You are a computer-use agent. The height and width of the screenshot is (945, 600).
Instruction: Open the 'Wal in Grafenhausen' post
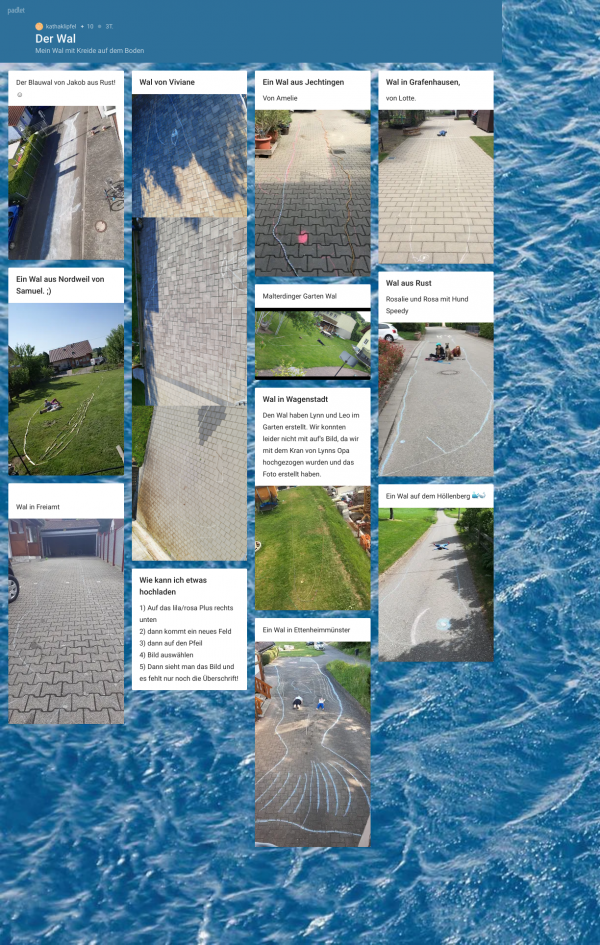point(423,82)
